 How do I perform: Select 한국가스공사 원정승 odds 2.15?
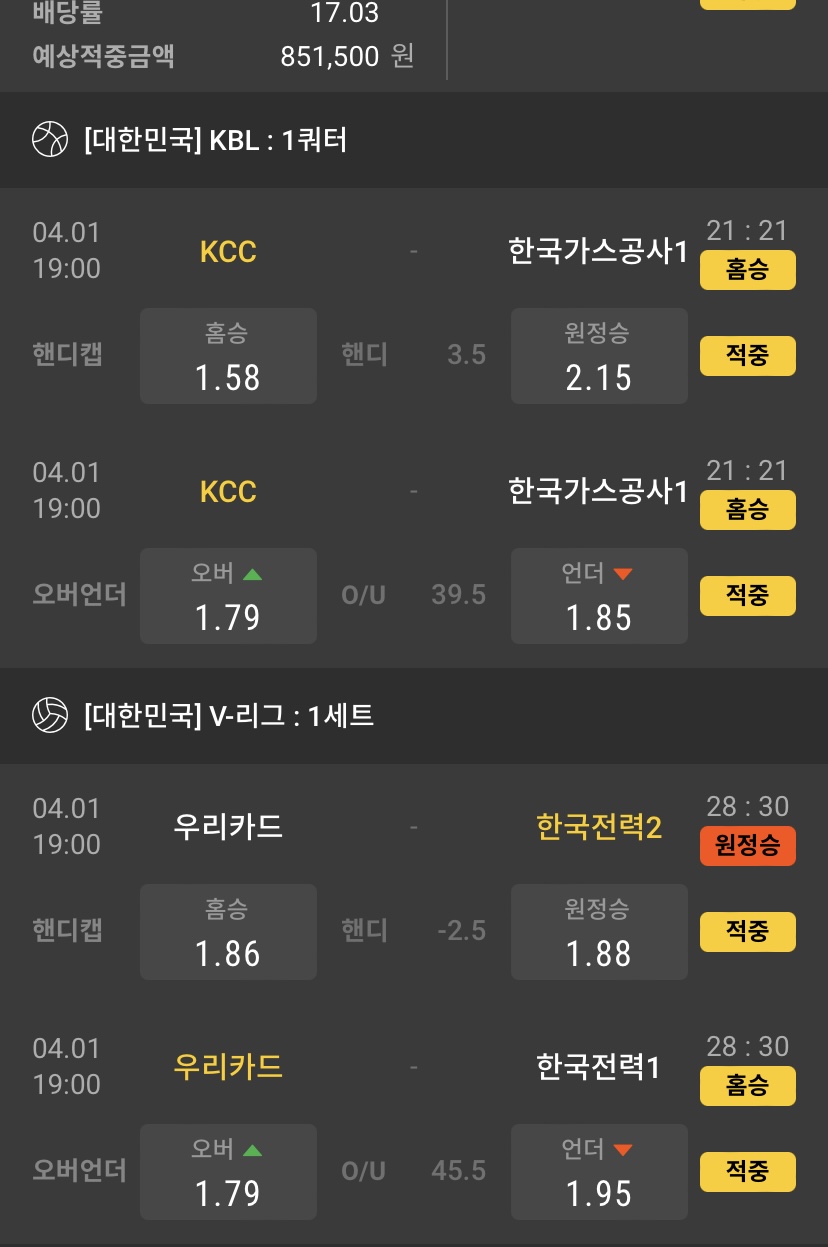pos(599,356)
